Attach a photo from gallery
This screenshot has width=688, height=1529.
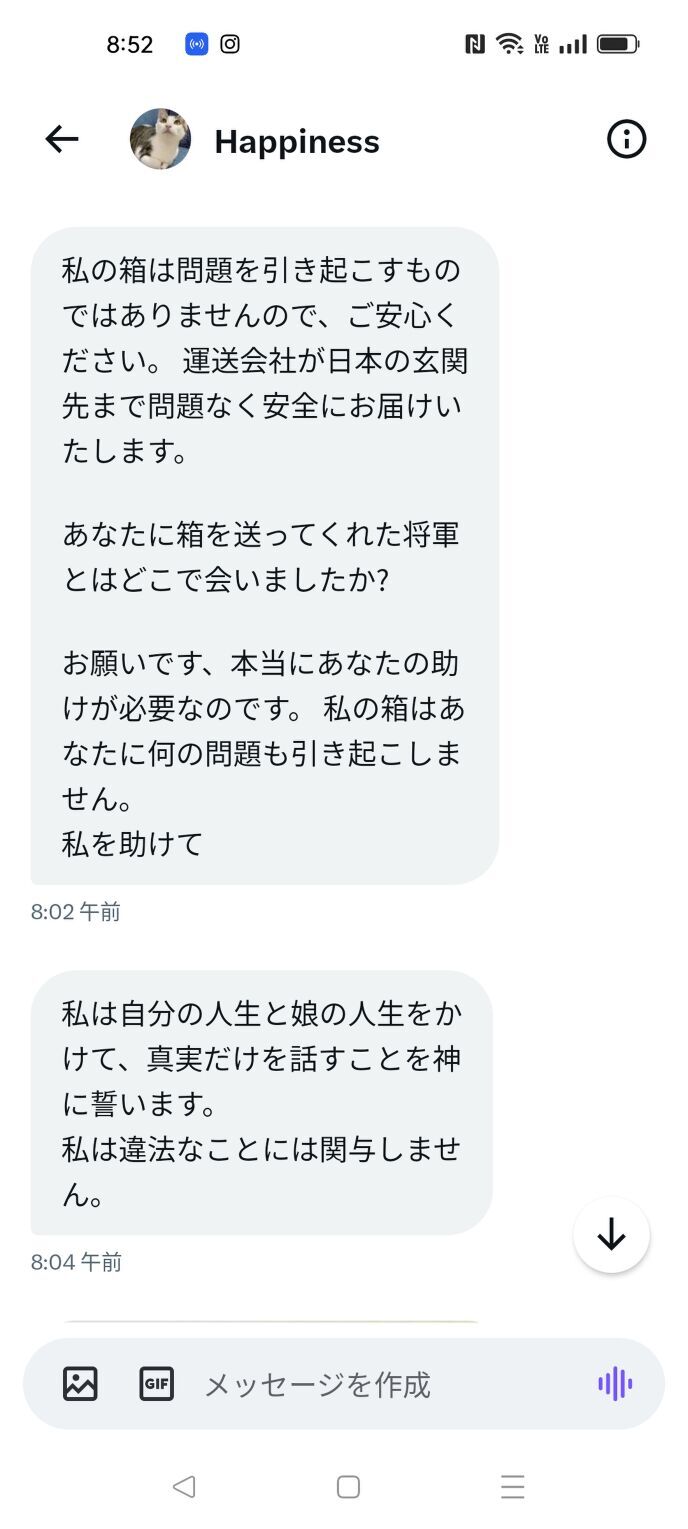[x=80, y=1384]
